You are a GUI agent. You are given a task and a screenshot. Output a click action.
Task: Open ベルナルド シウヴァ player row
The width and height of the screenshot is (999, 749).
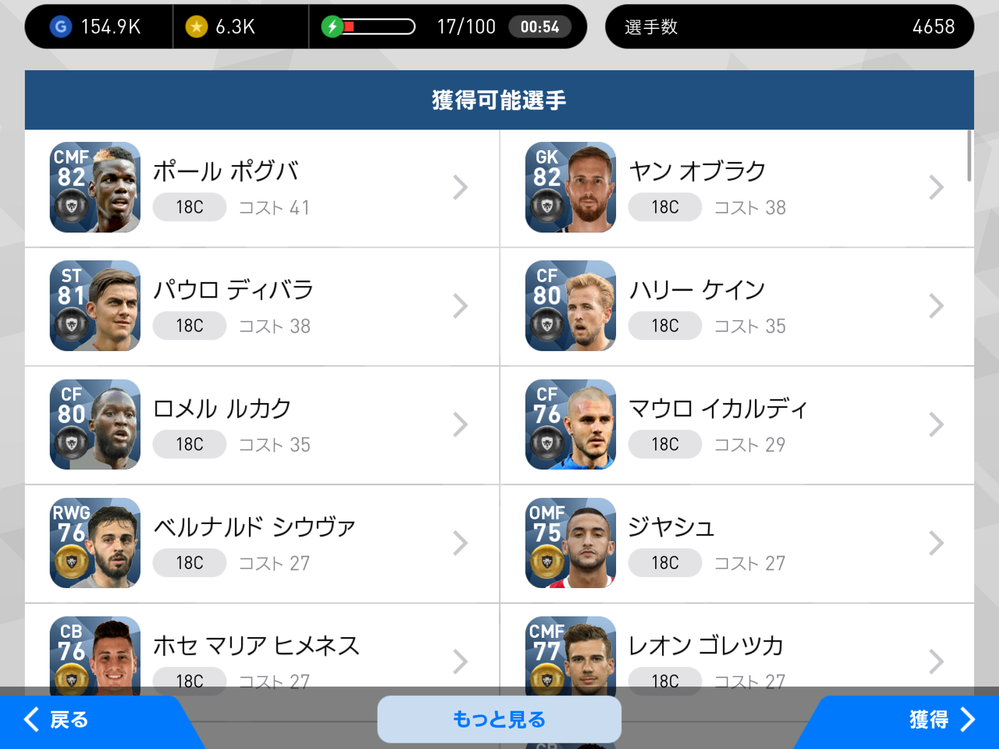coord(262,543)
